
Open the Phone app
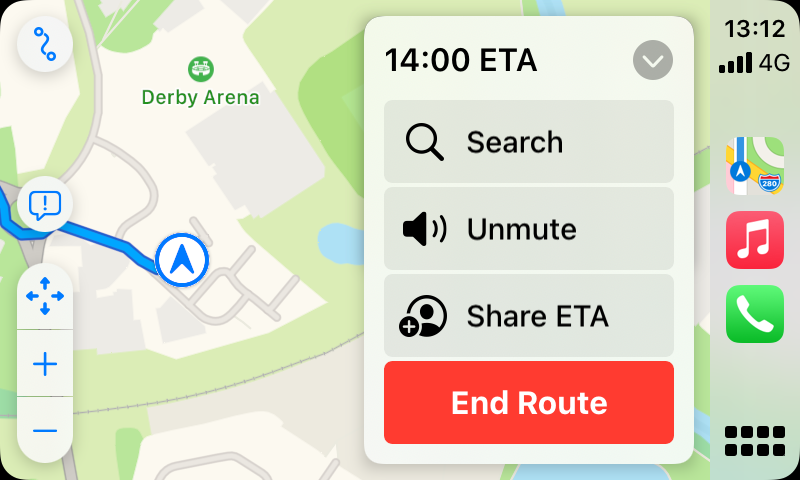pyautogui.click(x=755, y=314)
